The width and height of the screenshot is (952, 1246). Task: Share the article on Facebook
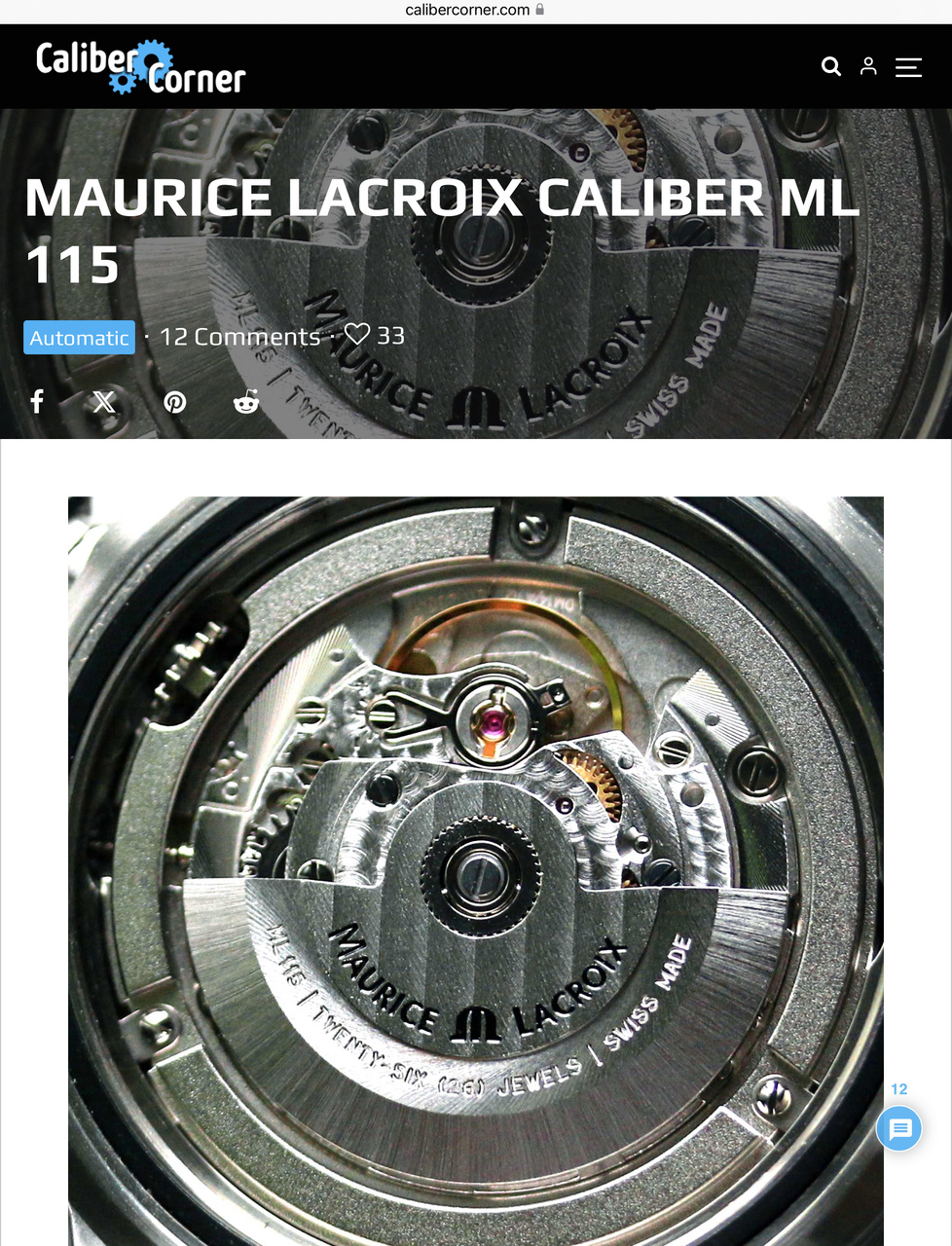[x=37, y=401]
